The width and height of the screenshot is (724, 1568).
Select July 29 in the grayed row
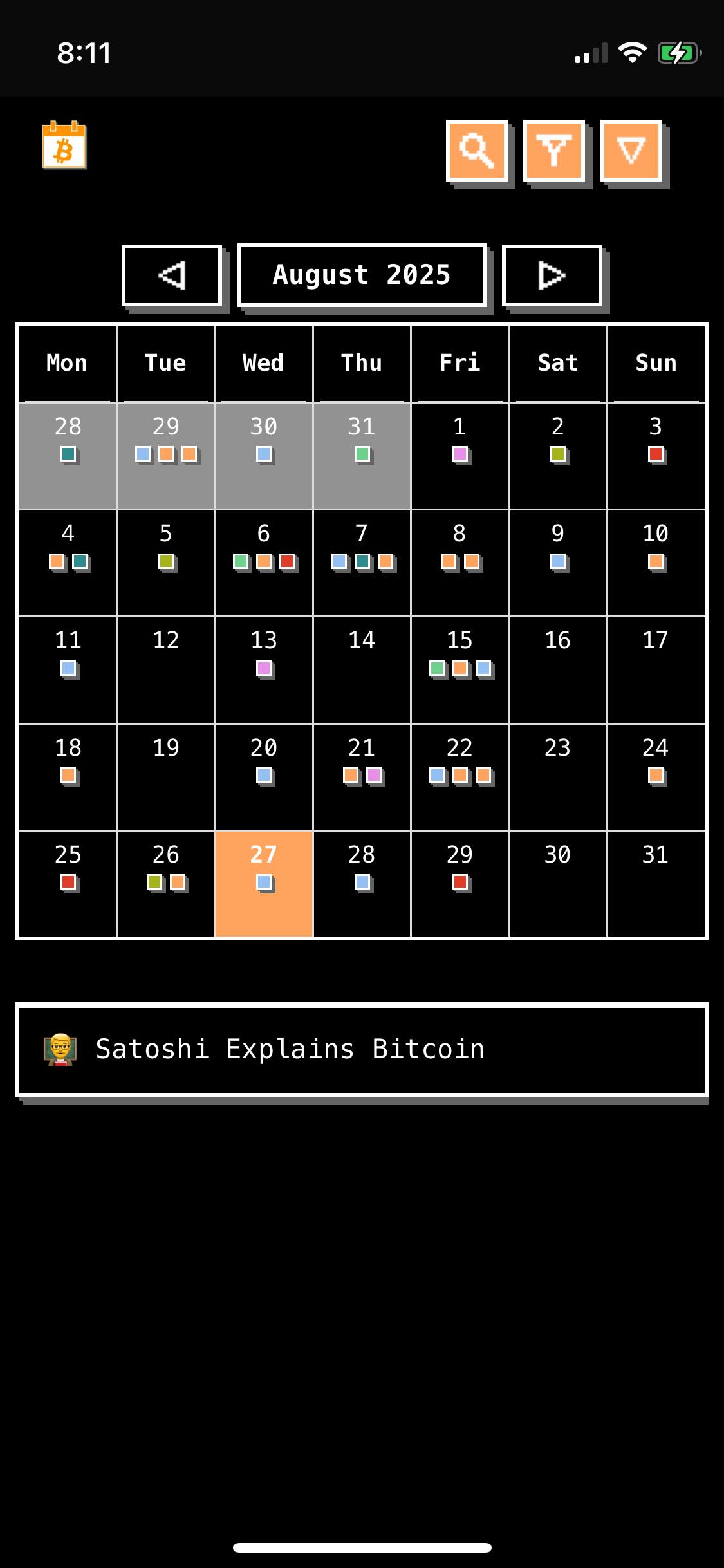click(x=166, y=456)
